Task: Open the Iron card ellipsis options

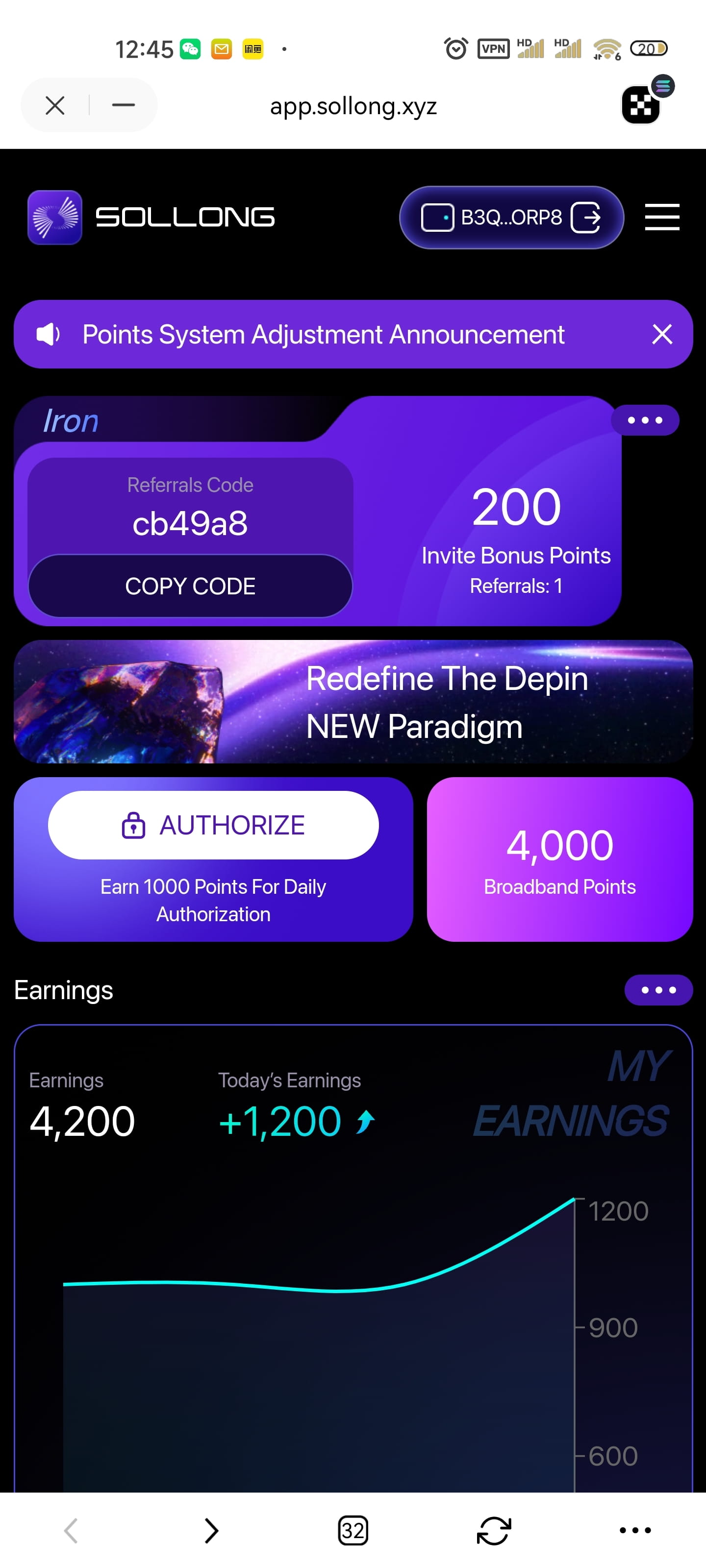Action: click(x=645, y=419)
